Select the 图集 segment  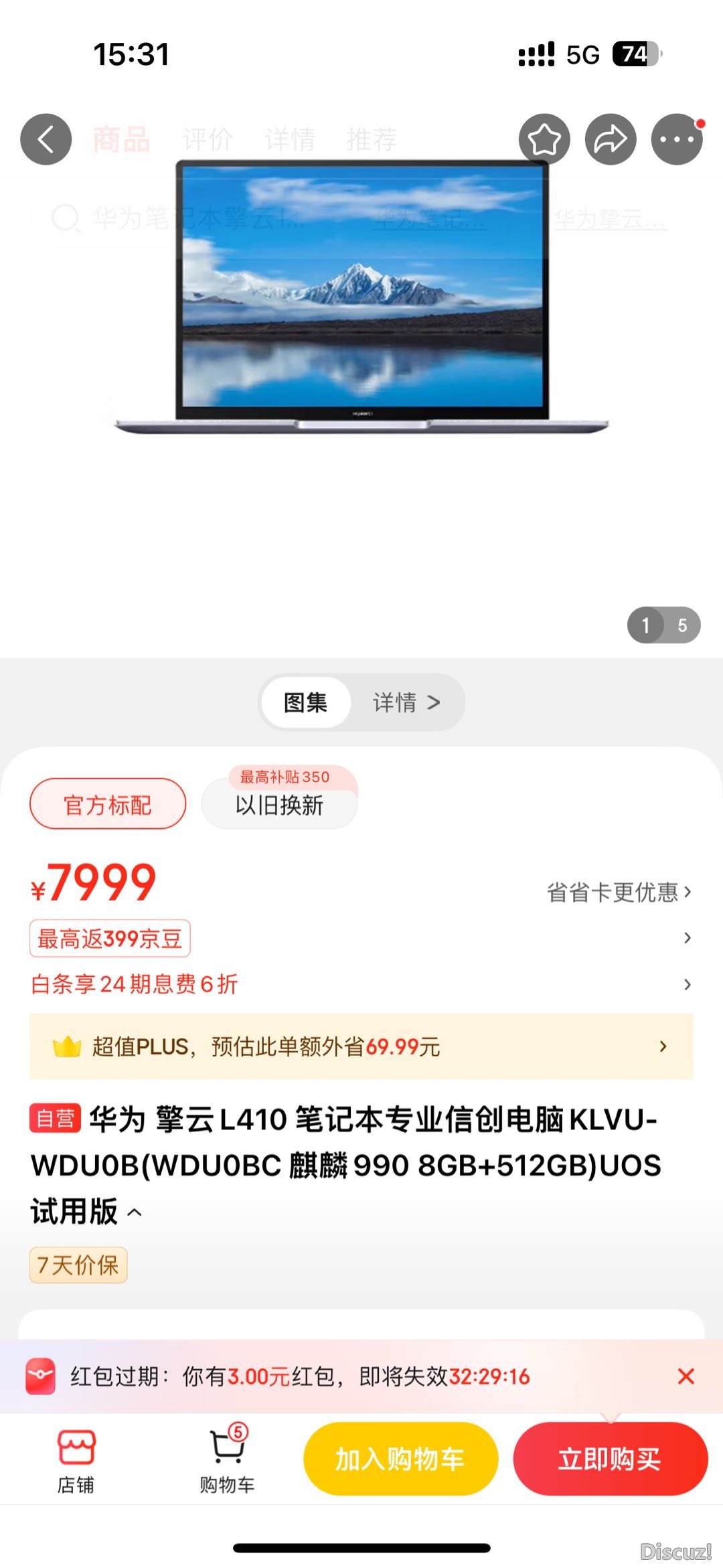point(305,702)
